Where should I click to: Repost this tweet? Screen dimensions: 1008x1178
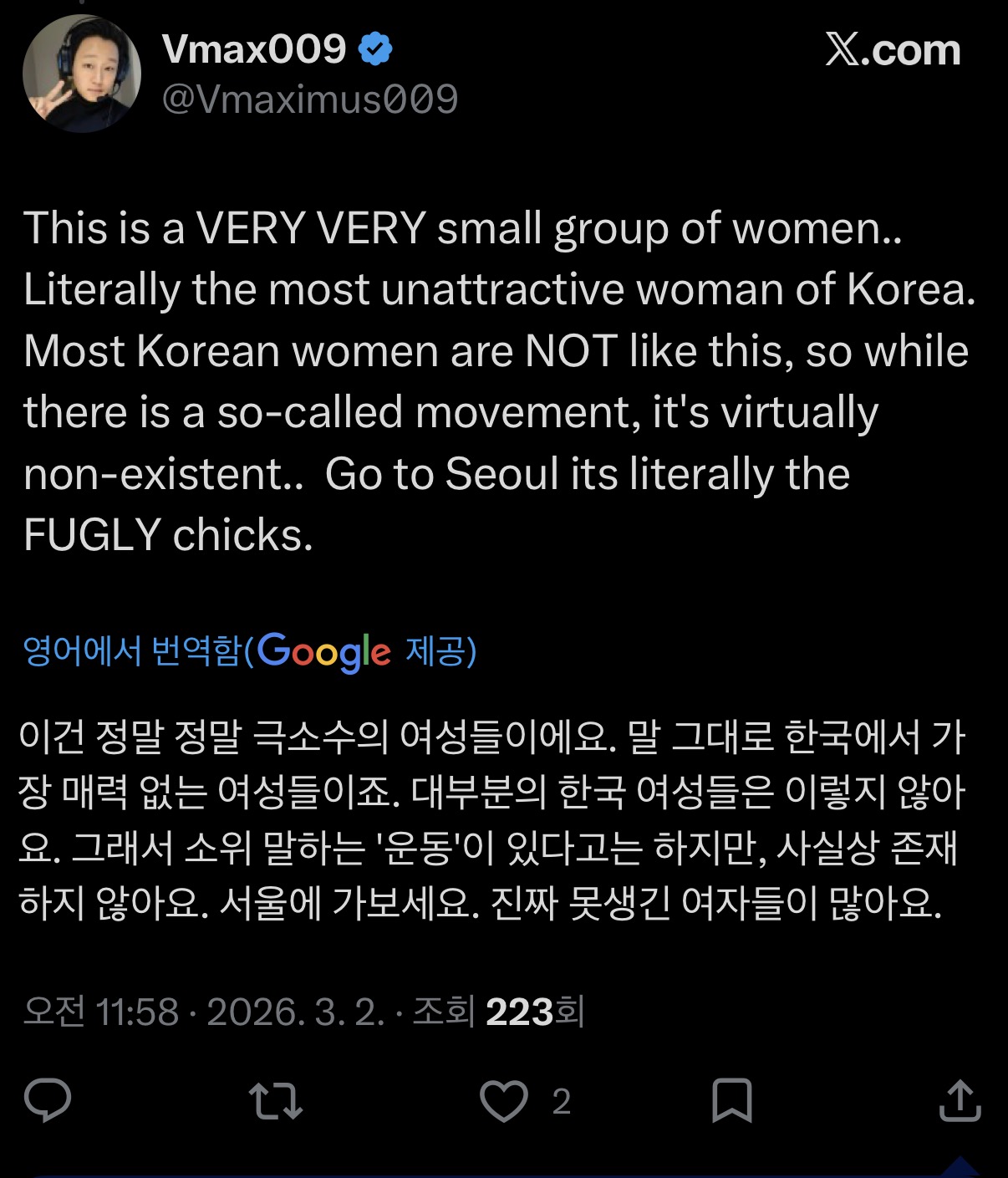coord(276,1100)
